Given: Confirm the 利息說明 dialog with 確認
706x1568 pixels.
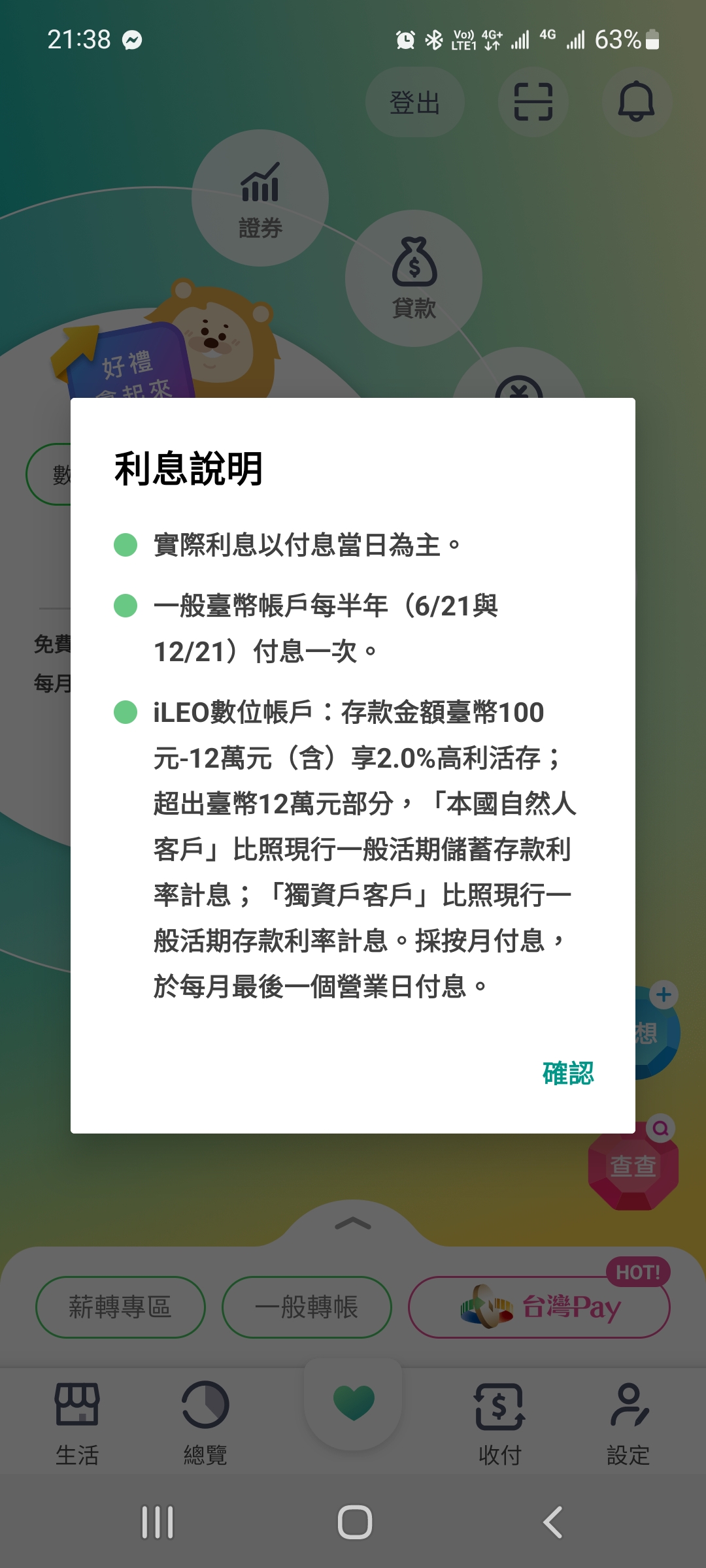Looking at the screenshot, I should [568, 1073].
